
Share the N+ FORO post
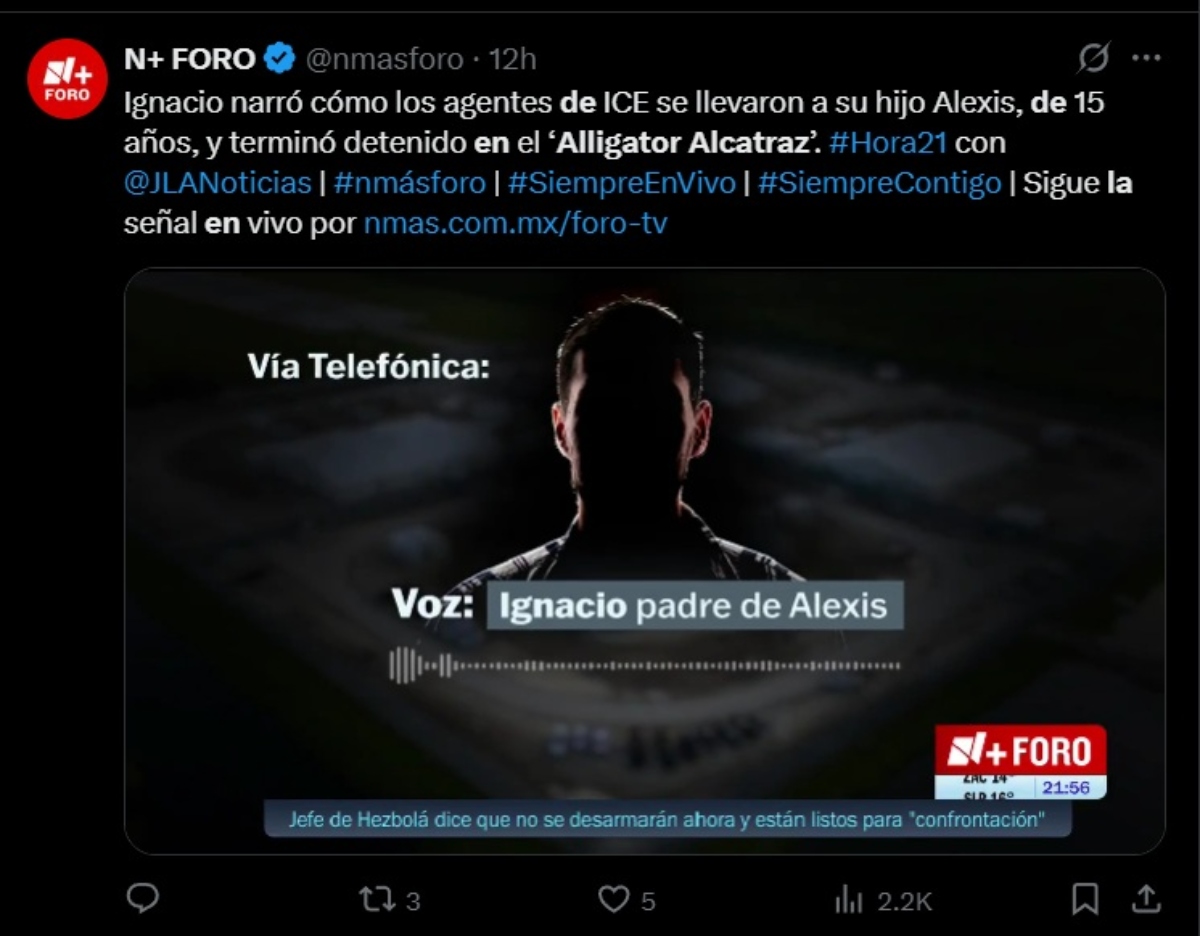tap(1147, 900)
